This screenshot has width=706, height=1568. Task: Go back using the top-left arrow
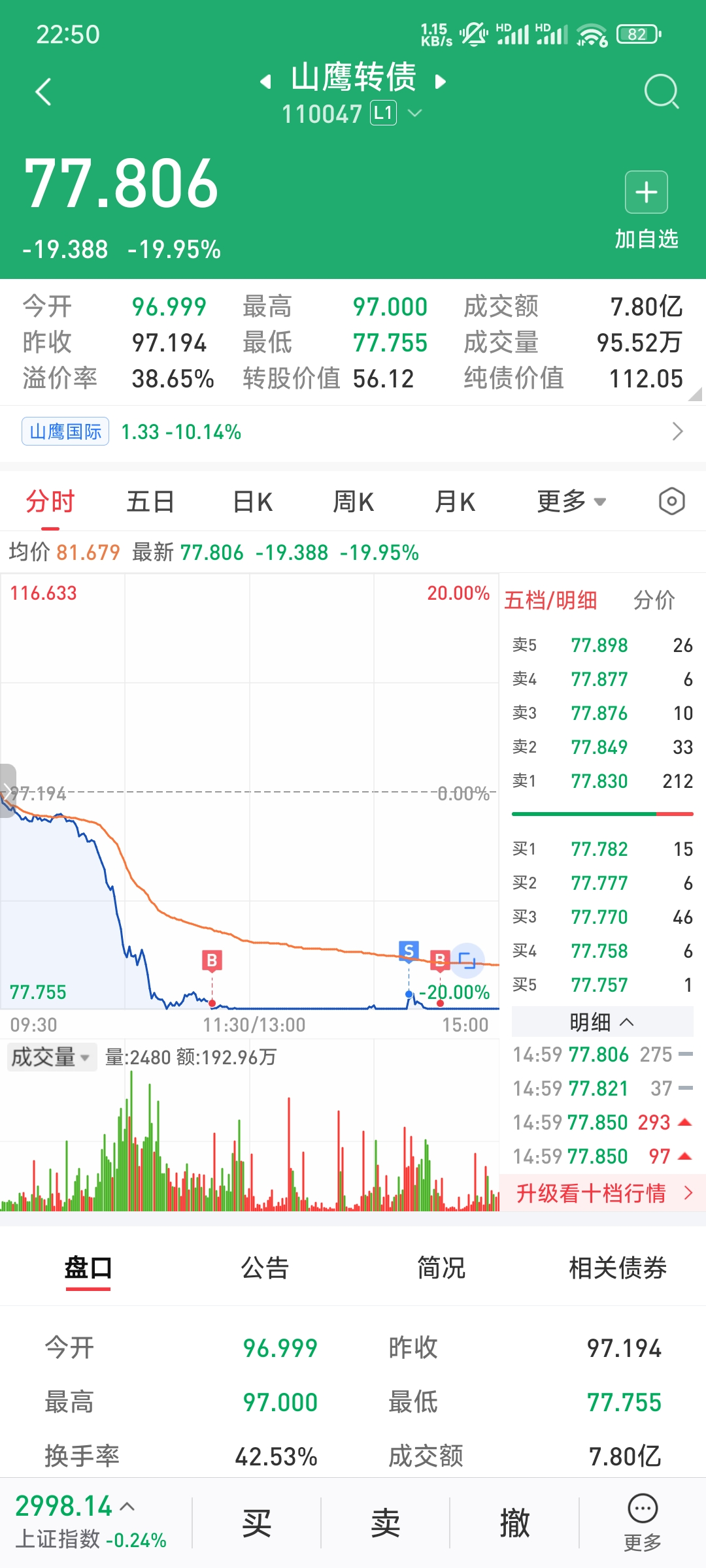(43, 91)
